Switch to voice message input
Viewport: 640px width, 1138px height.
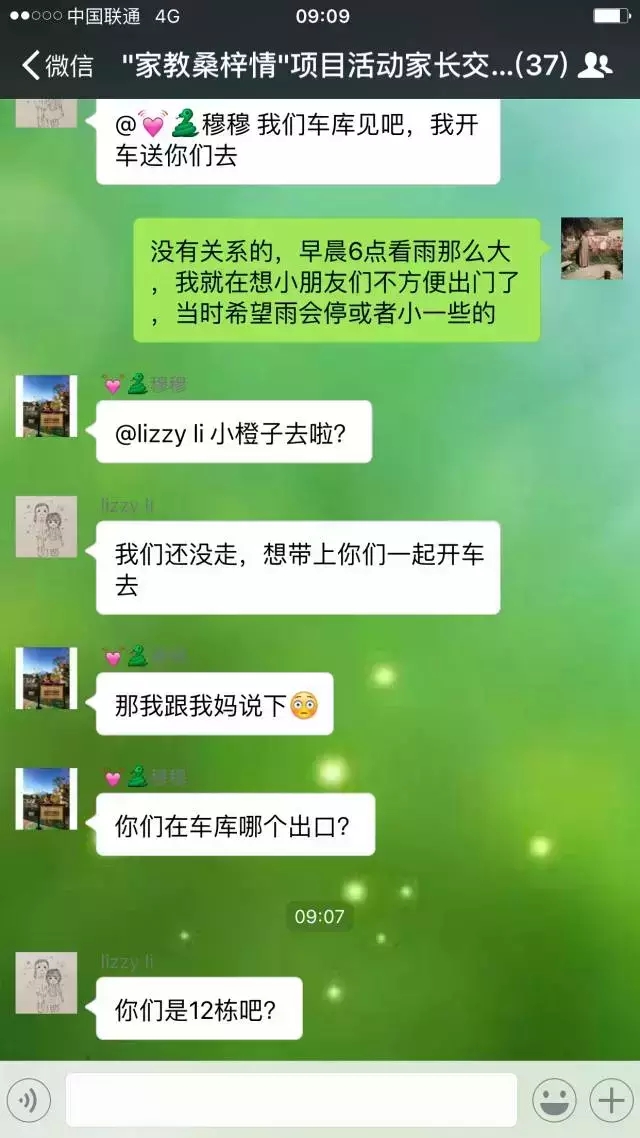pyautogui.click(x=28, y=1101)
